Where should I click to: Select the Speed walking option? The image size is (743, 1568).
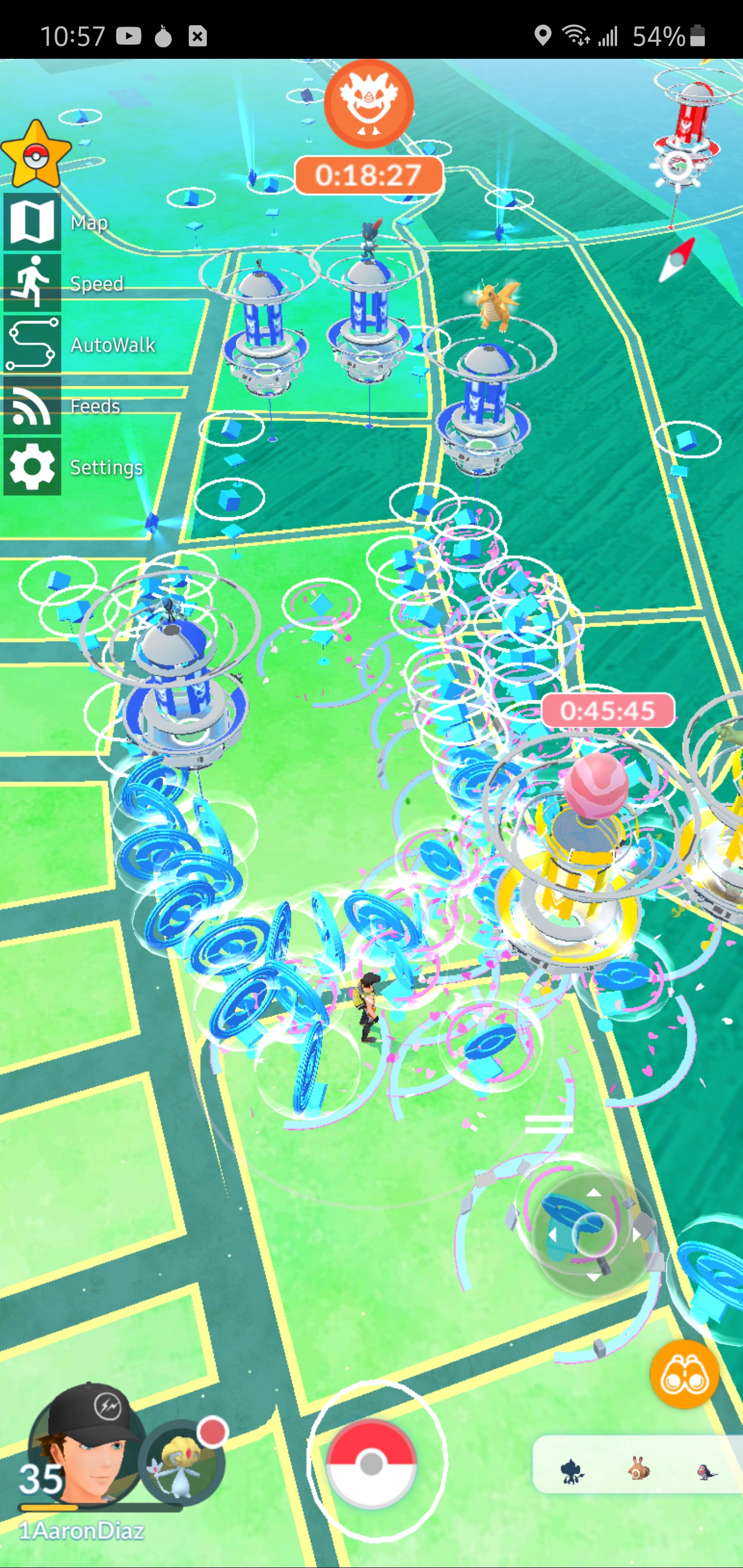coord(33,283)
